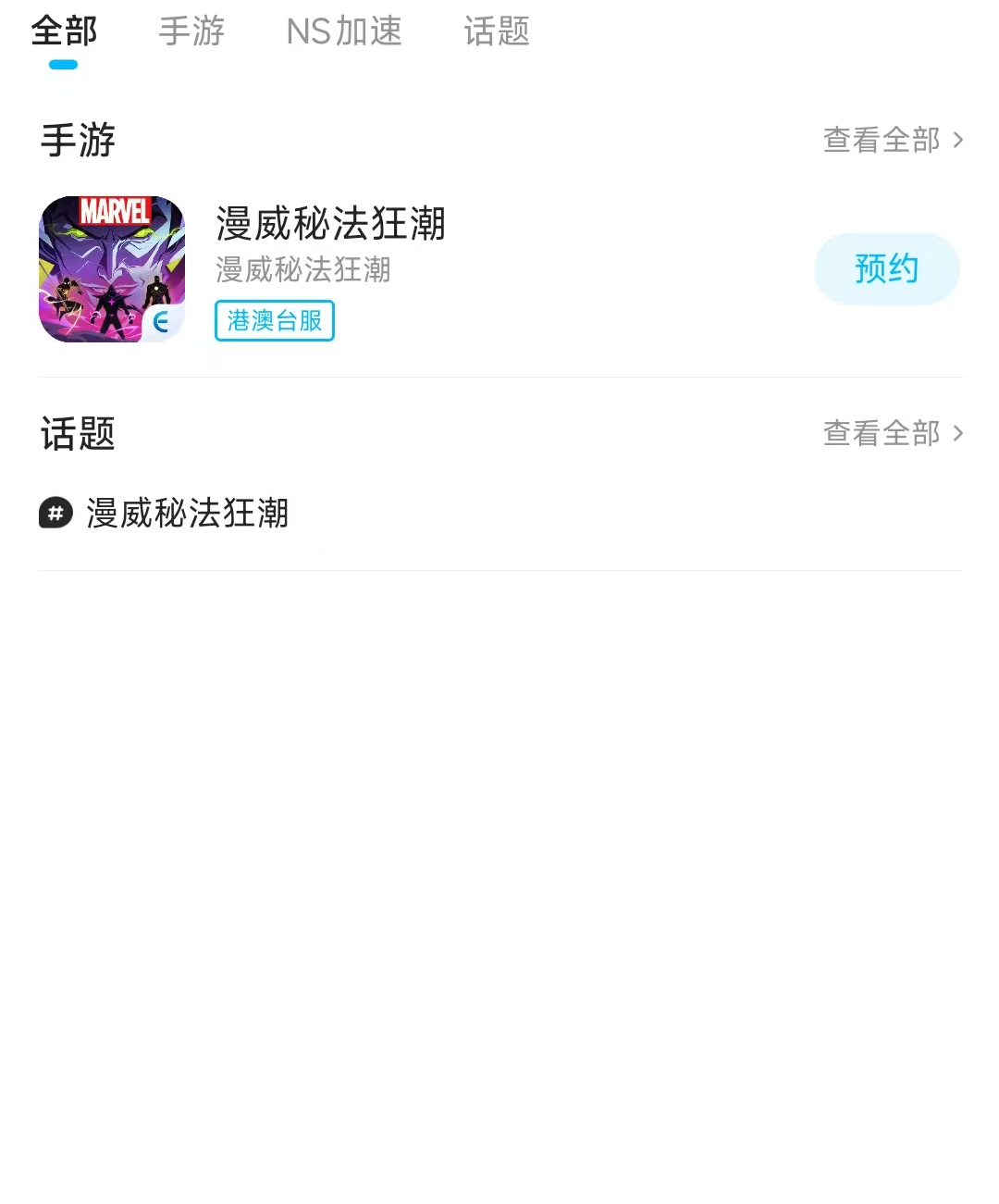
Task: Open the 漫威秘法狂潮 game result
Action: point(330,225)
